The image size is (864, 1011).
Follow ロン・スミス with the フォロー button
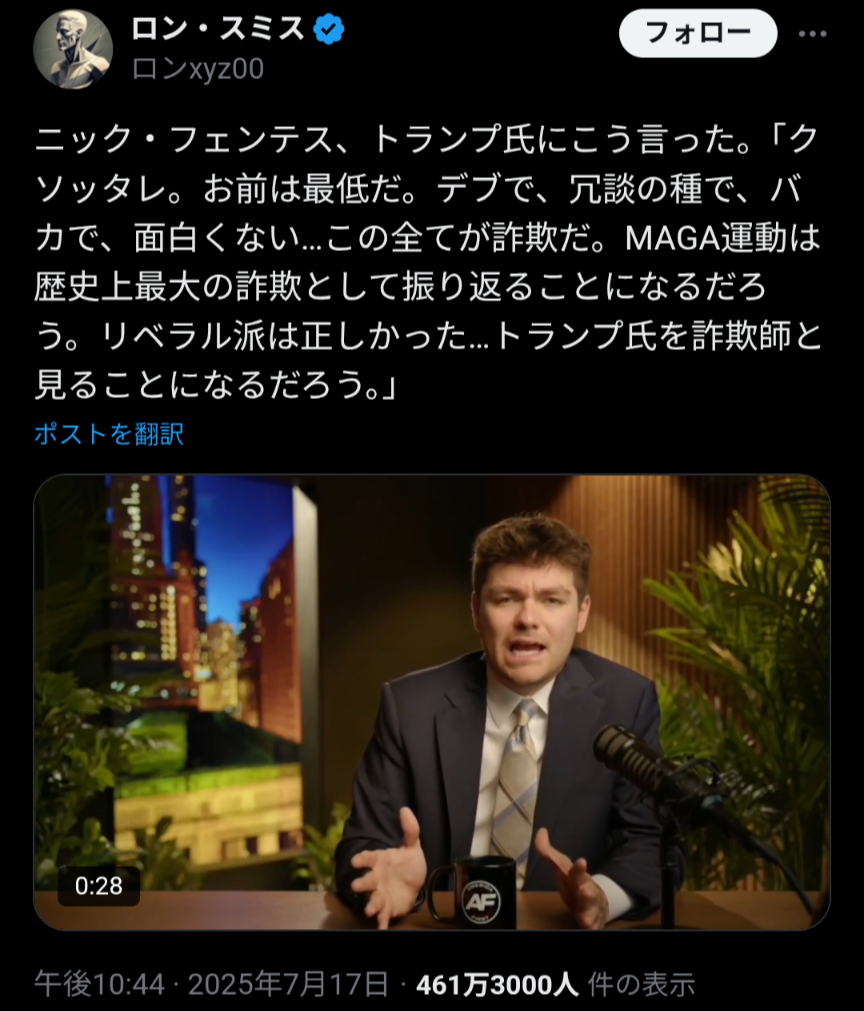[x=698, y=33]
